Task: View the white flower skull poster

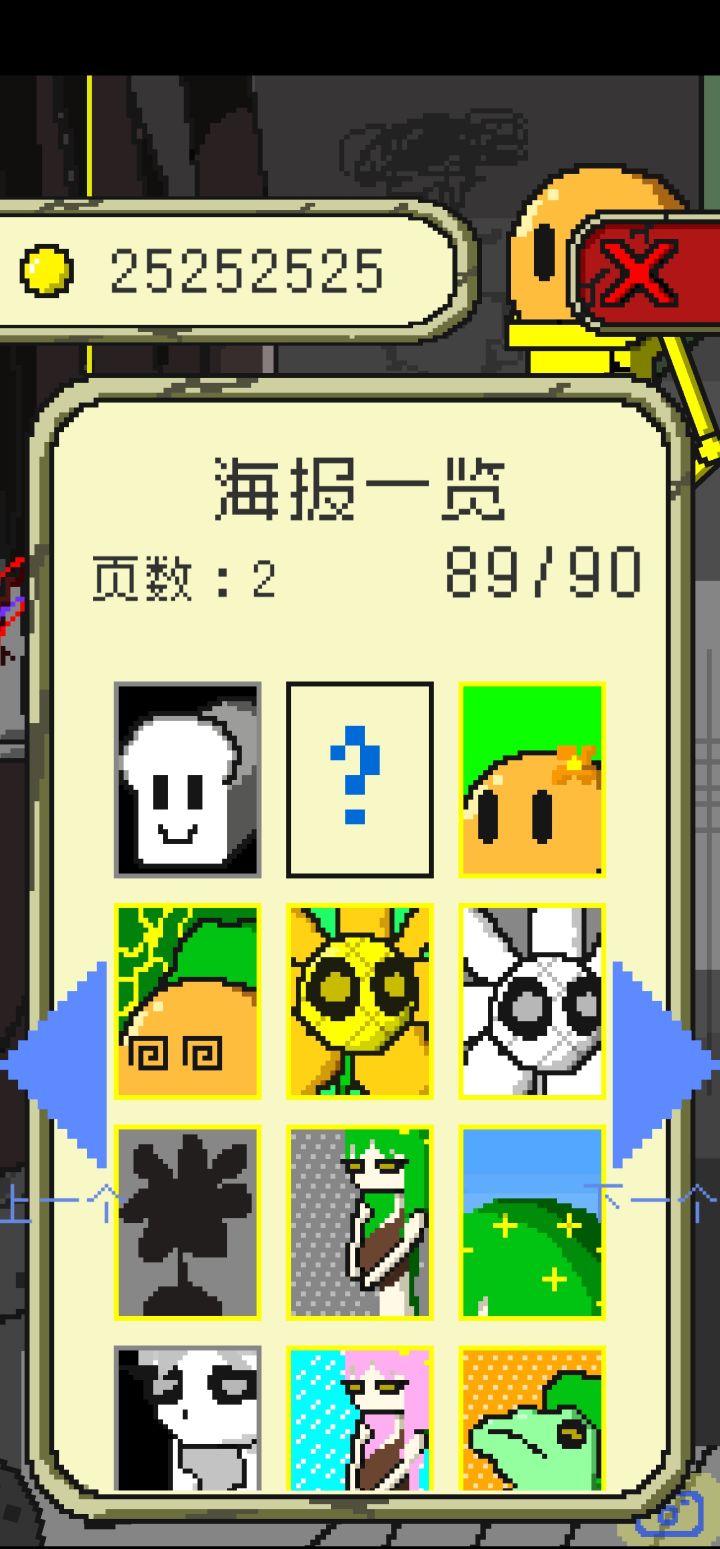Action: (531, 1001)
